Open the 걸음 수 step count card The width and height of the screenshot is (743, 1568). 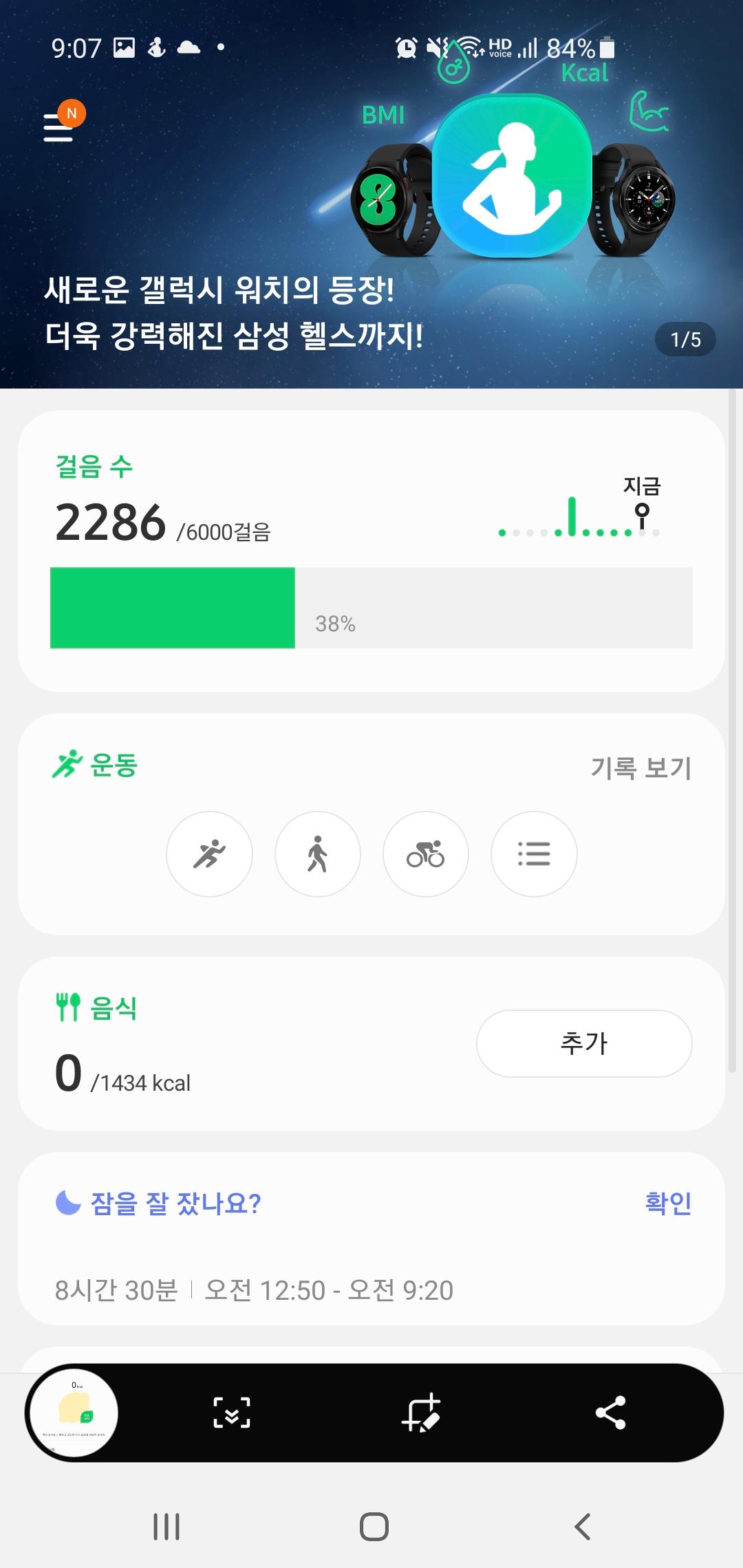coord(371,550)
